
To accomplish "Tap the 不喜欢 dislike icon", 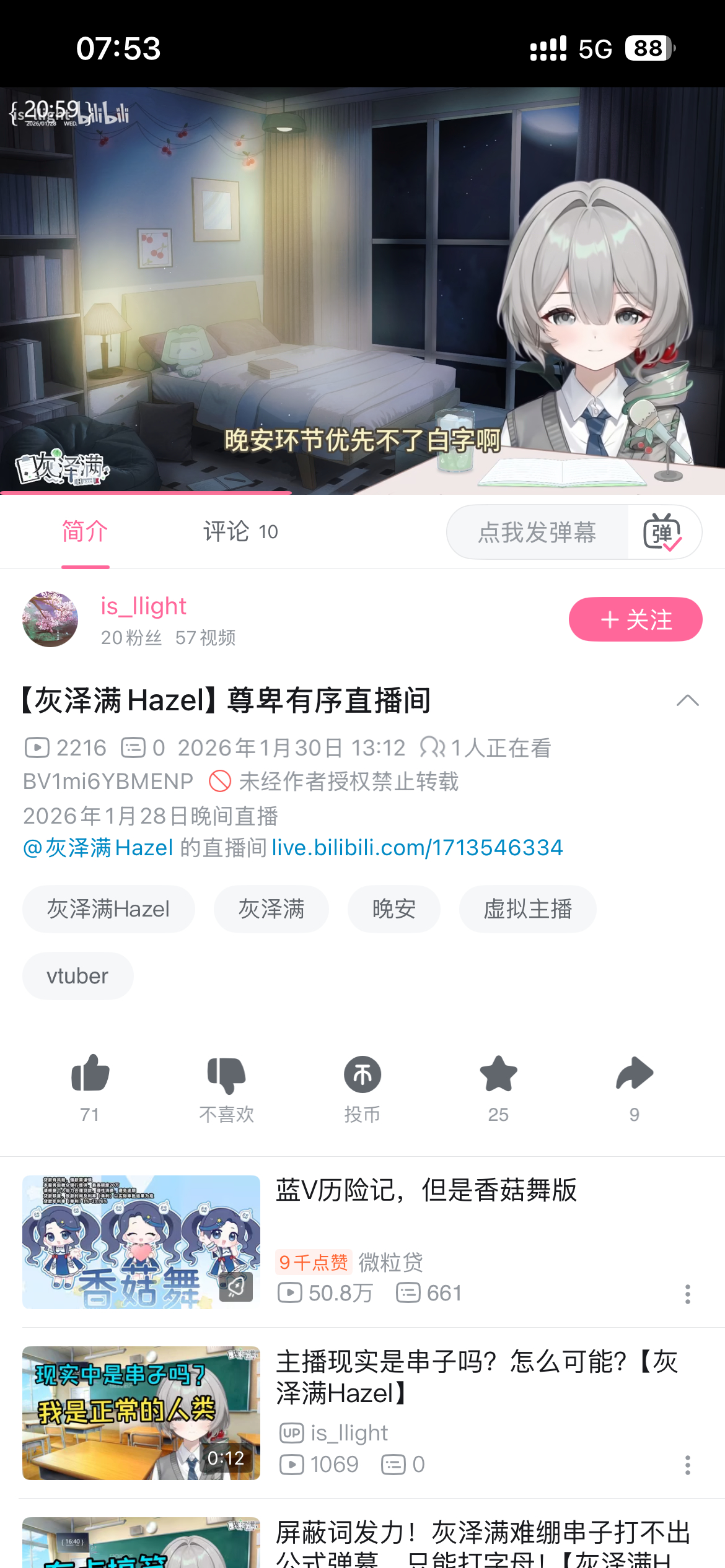I will click(x=226, y=1076).
